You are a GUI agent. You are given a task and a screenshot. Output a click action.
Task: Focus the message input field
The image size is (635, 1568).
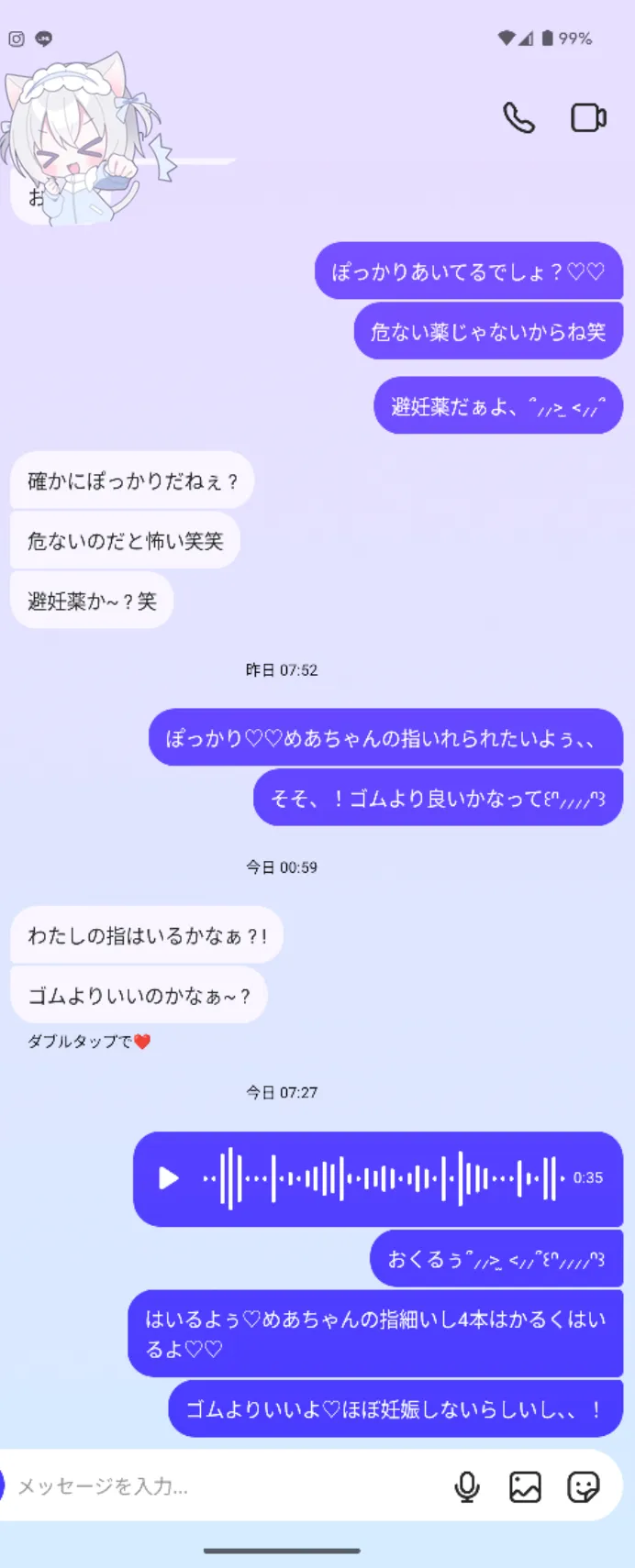pyautogui.click(x=220, y=1486)
